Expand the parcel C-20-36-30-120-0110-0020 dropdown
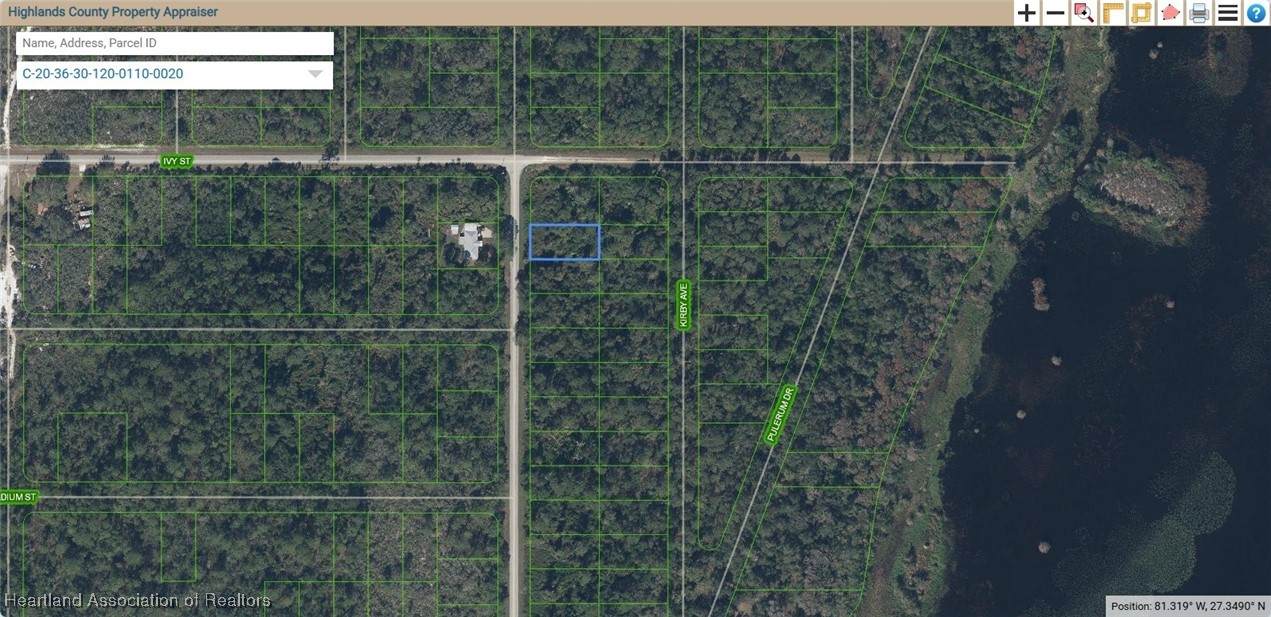 [x=315, y=74]
